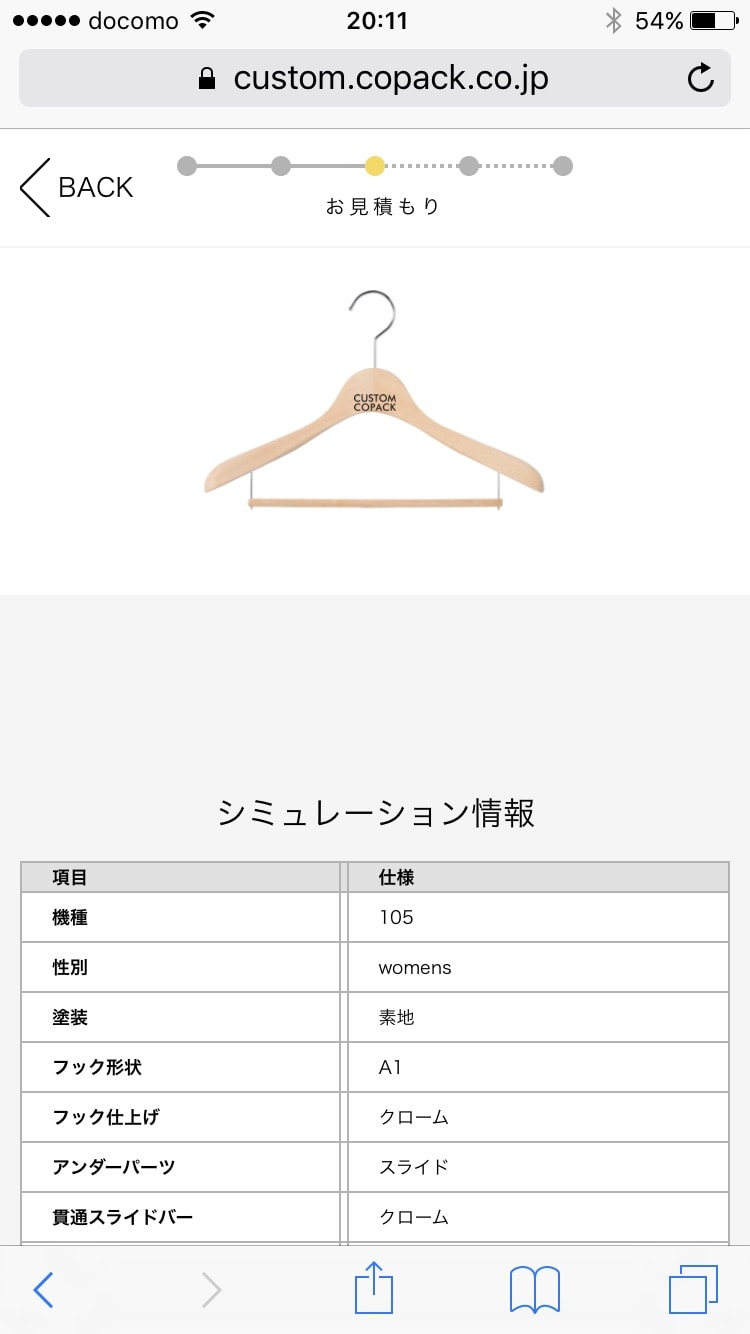Go back with the BACK button
This screenshot has width=750, height=1334.
point(76,187)
